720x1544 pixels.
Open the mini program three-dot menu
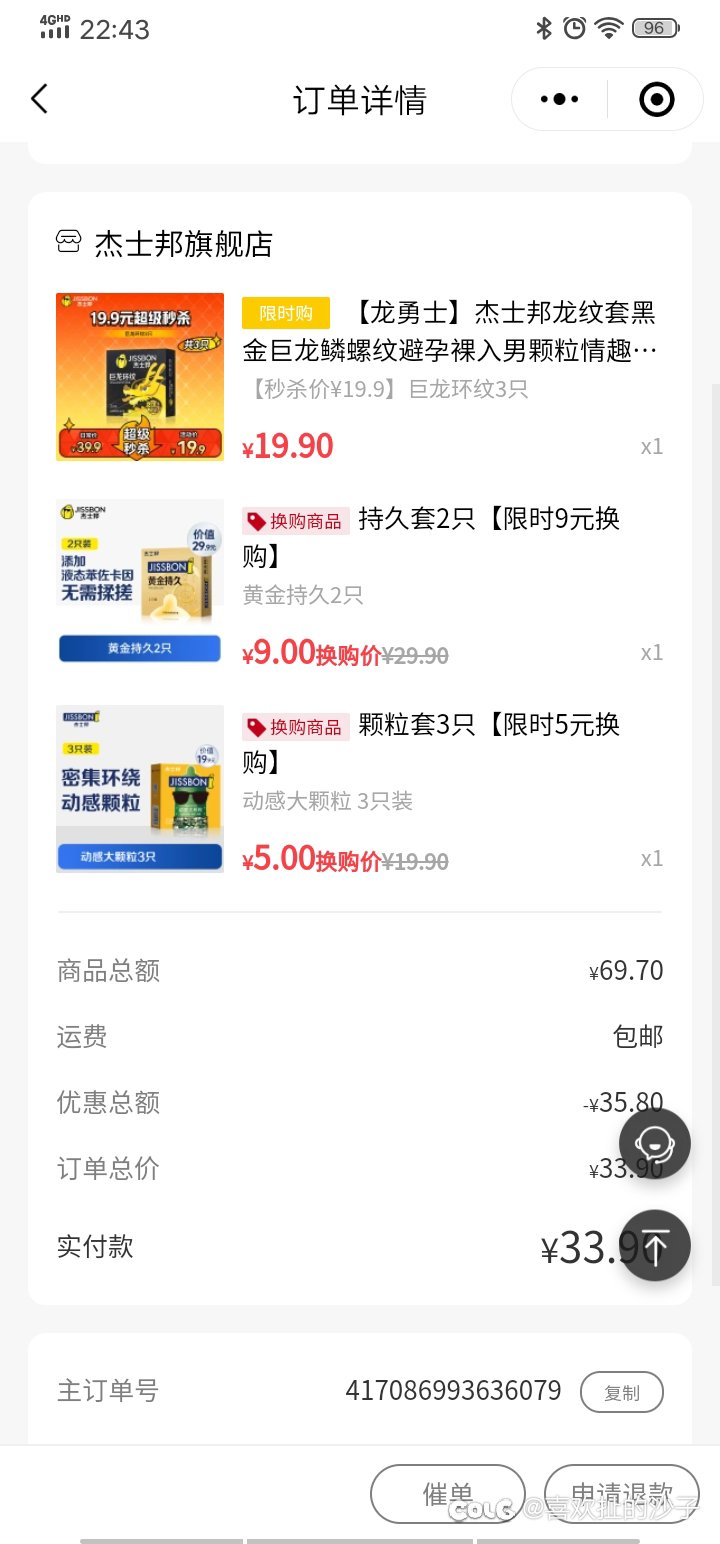coord(559,99)
